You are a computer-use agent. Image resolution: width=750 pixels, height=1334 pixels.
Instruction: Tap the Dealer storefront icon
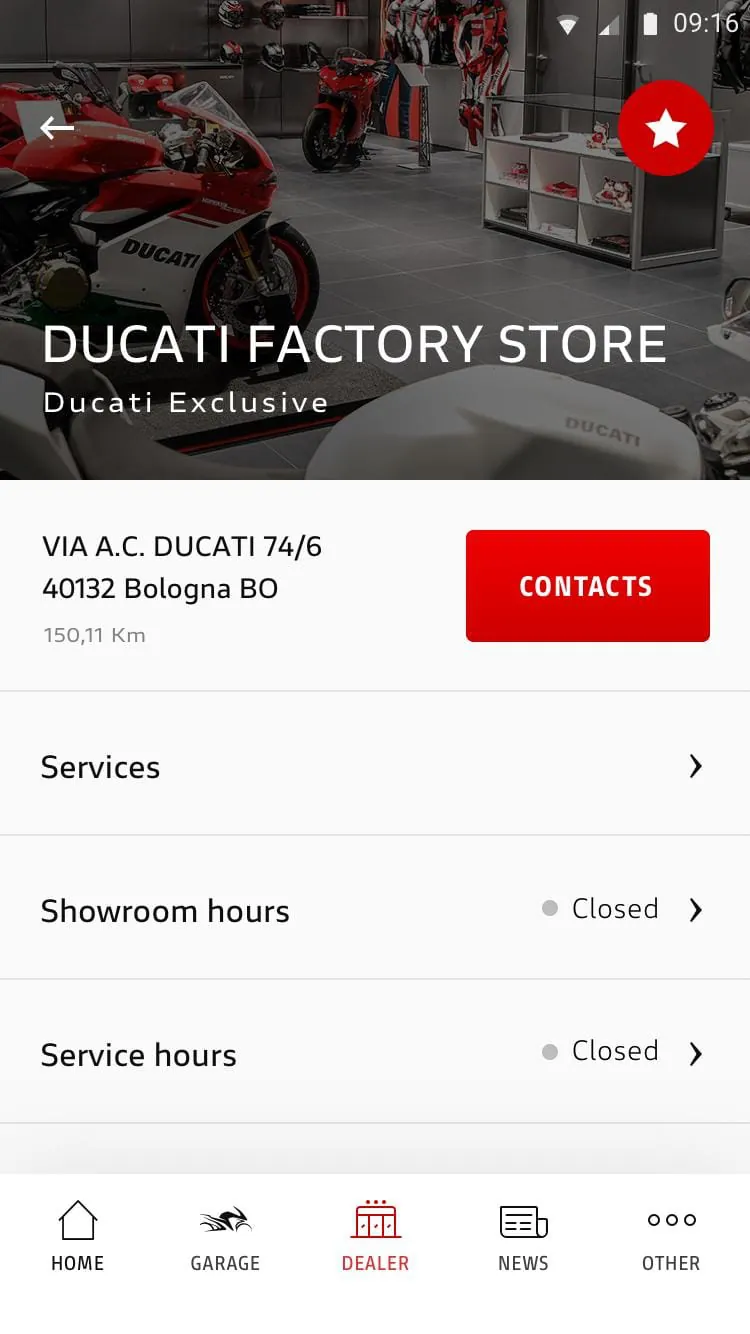[x=375, y=1219]
